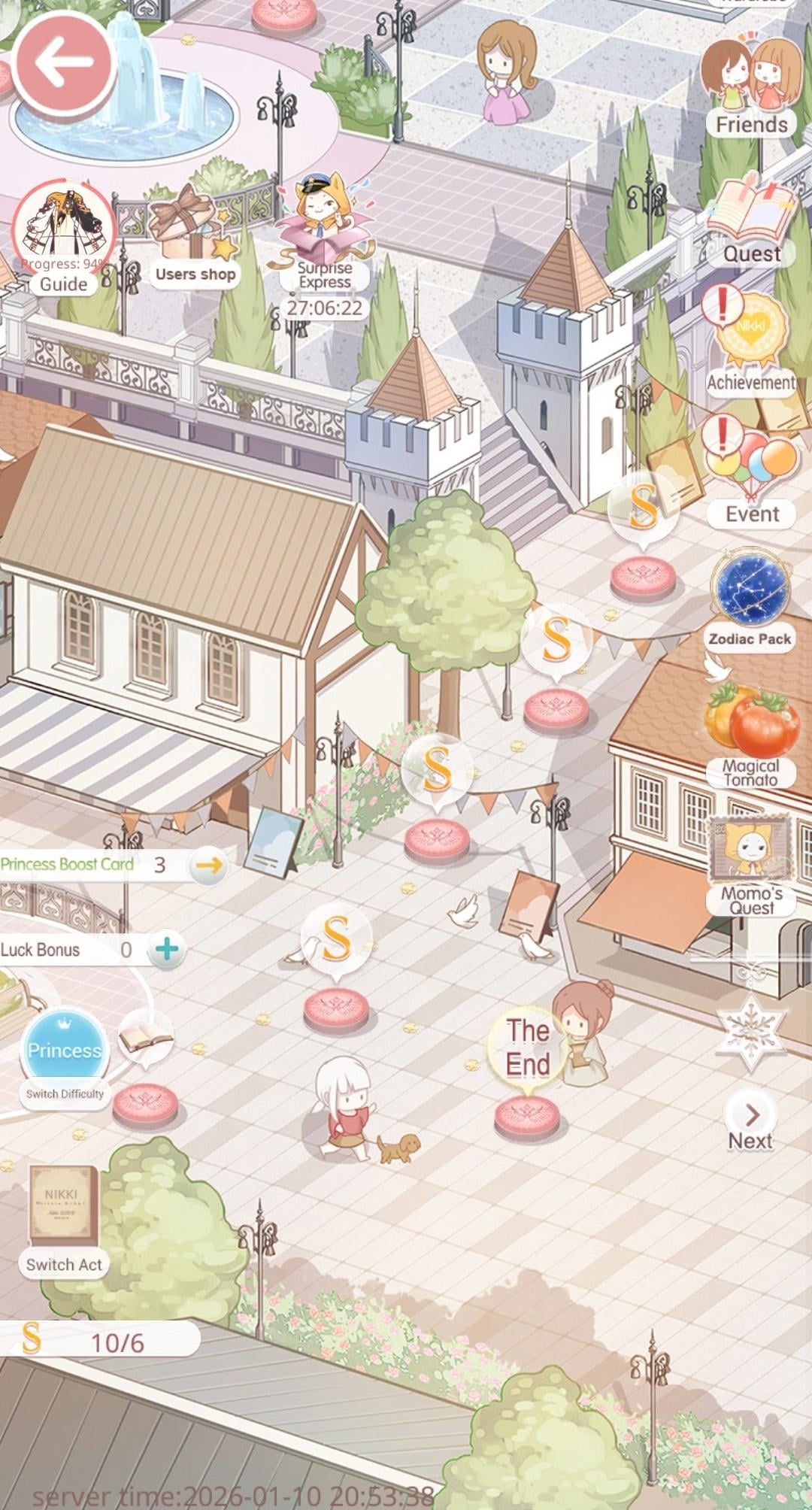
Task: Open the Users shop
Action: [194, 237]
